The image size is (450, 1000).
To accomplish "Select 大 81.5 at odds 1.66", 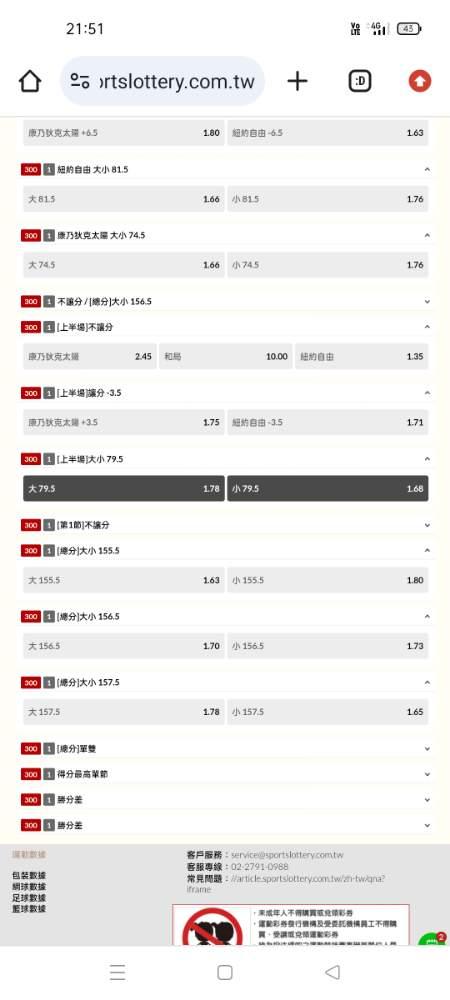I will click(124, 199).
